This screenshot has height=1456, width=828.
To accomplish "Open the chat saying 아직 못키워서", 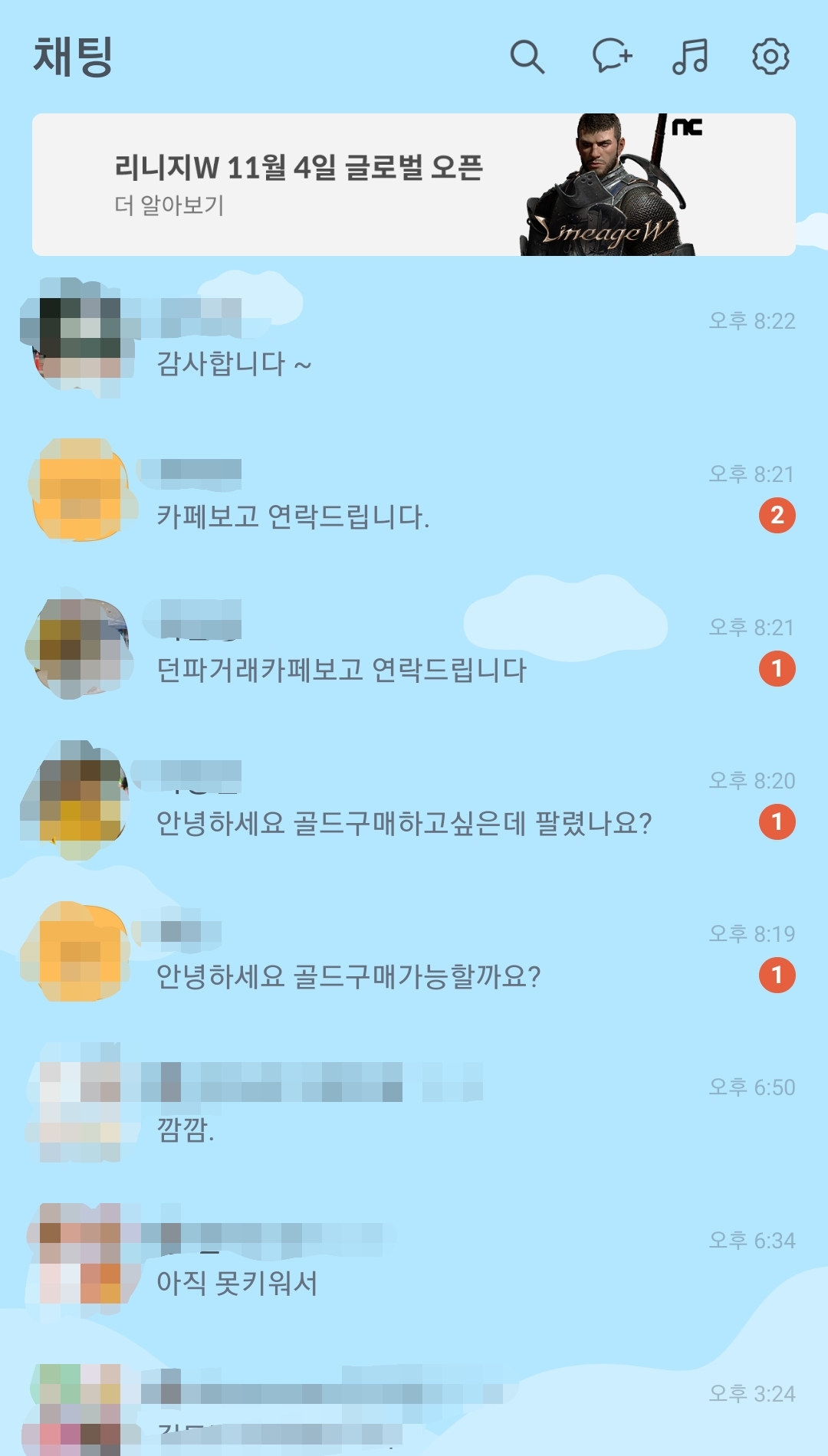I will pyautogui.click(x=414, y=1261).
